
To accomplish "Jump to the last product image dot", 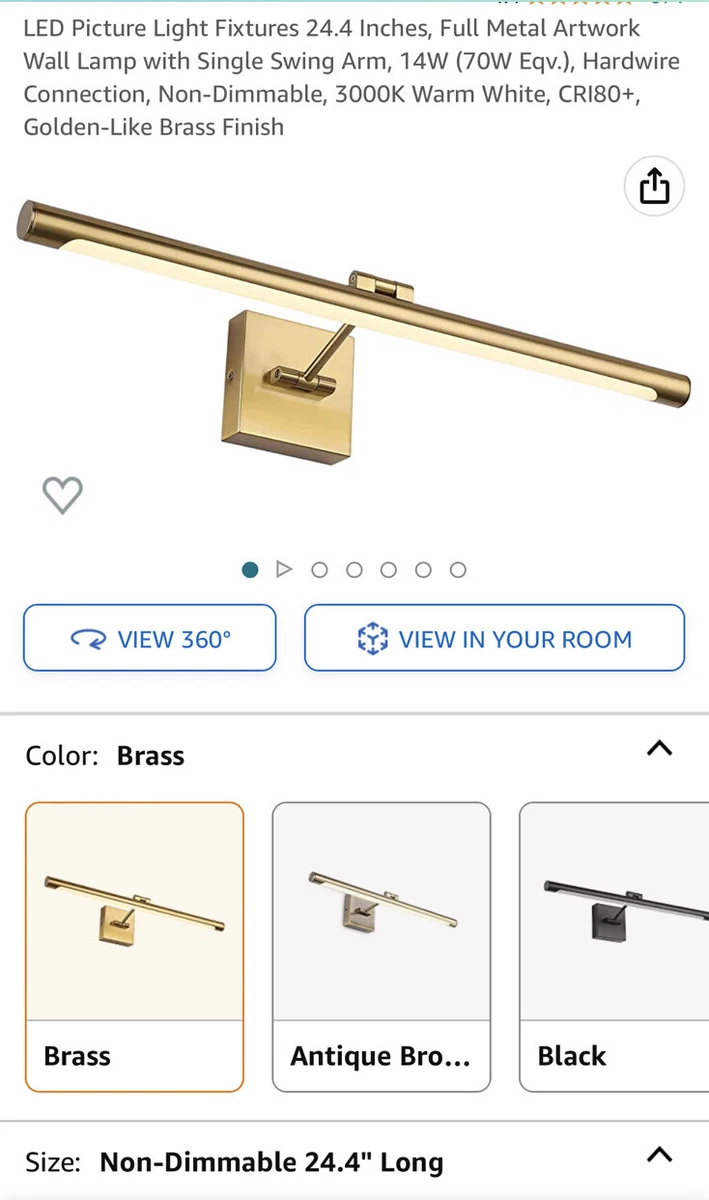I will 458,570.
